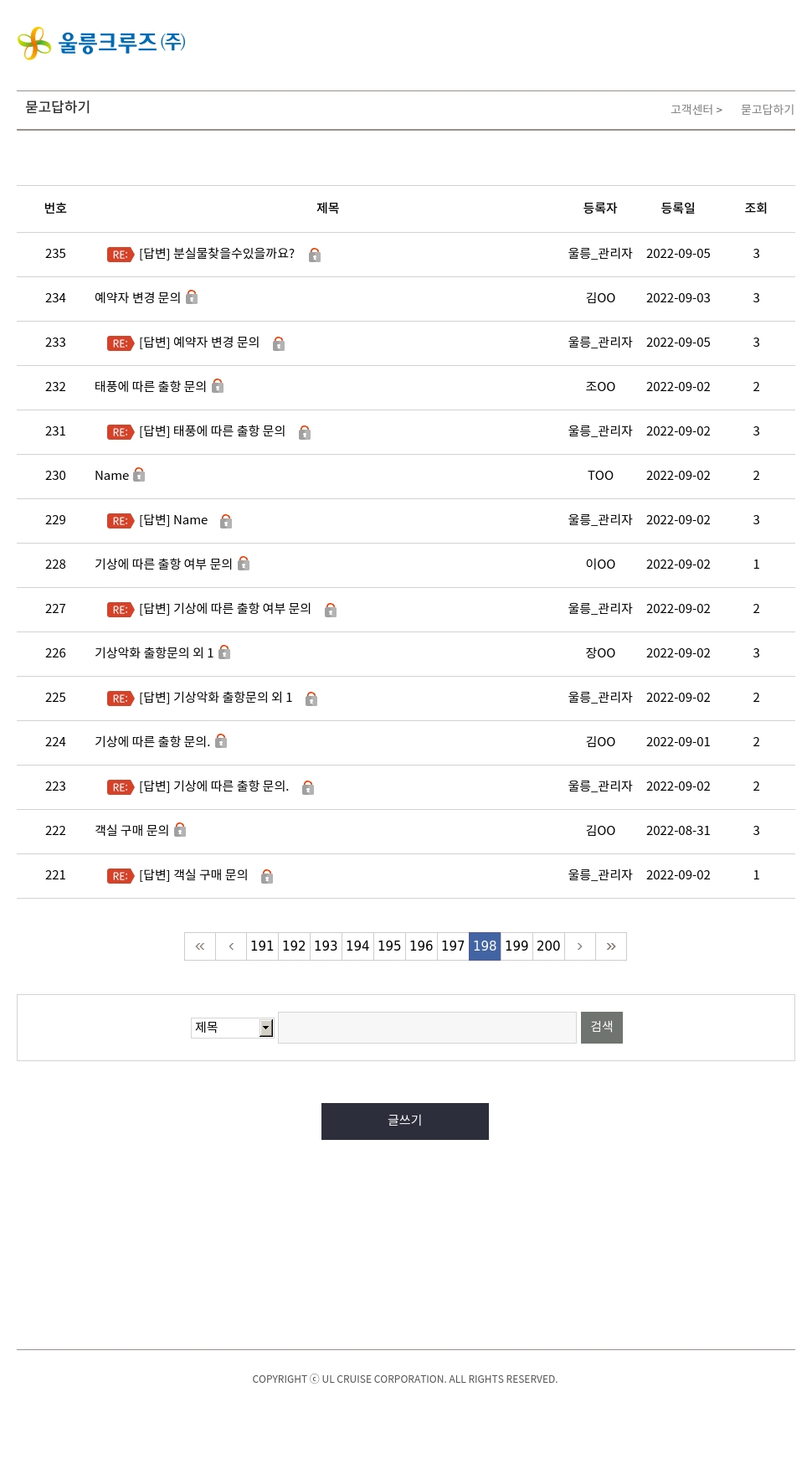
Task: Go to next page with single-right arrow
Action: [579, 946]
